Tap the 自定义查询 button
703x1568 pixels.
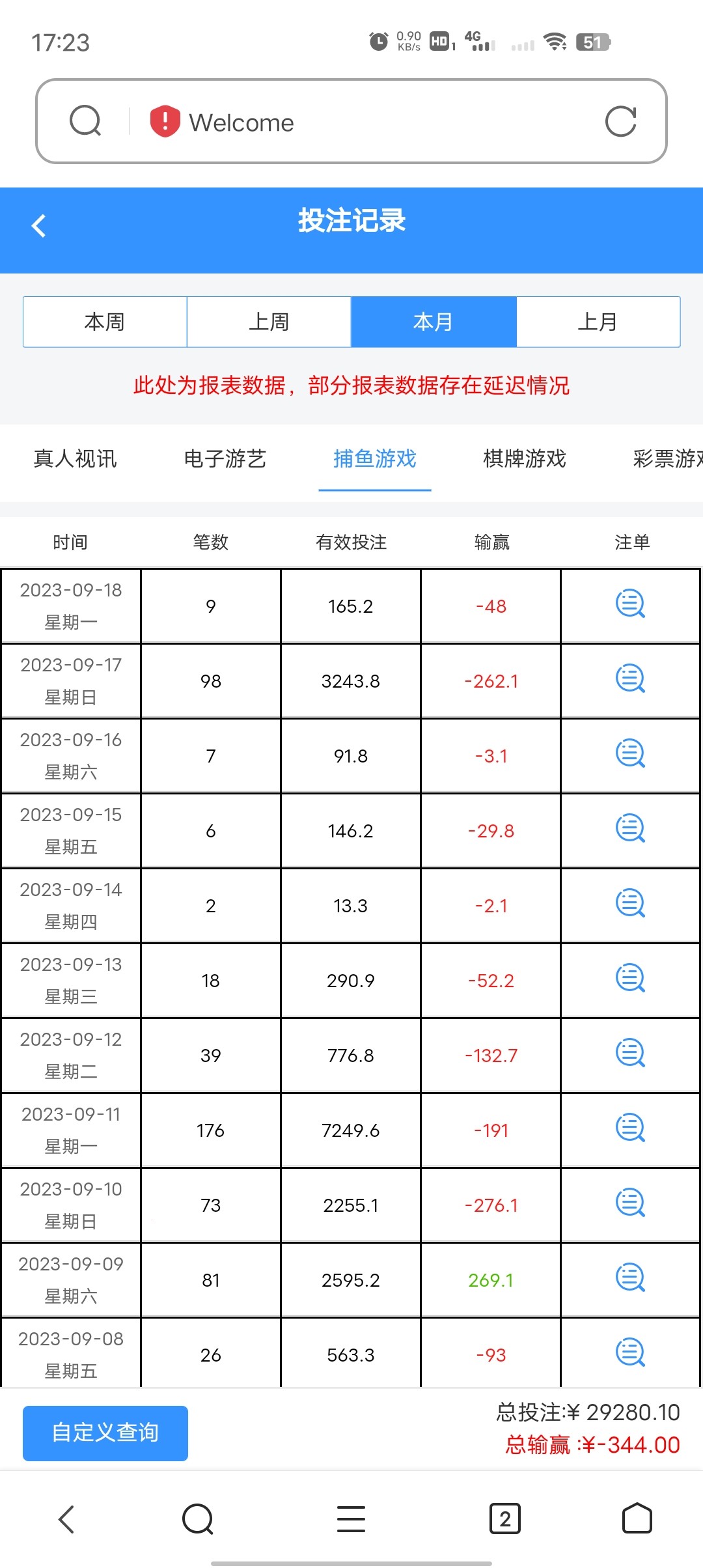coord(105,1433)
